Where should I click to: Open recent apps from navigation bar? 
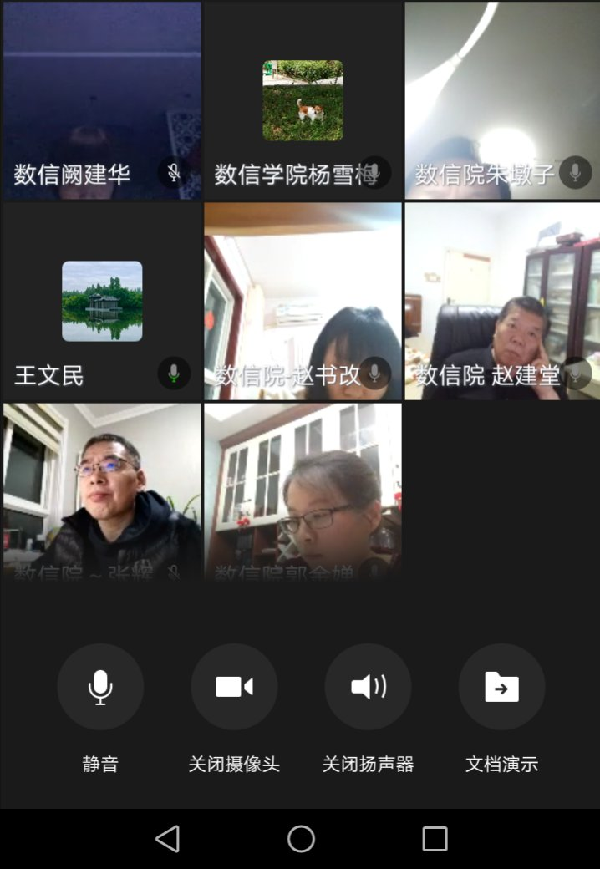(434, 839)
